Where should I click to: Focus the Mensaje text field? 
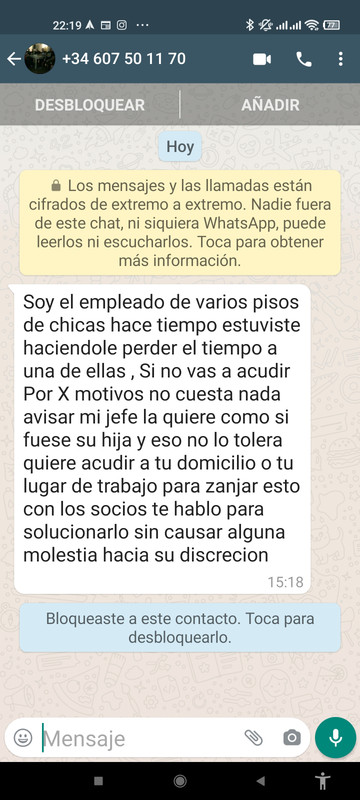tap(138, 738)
